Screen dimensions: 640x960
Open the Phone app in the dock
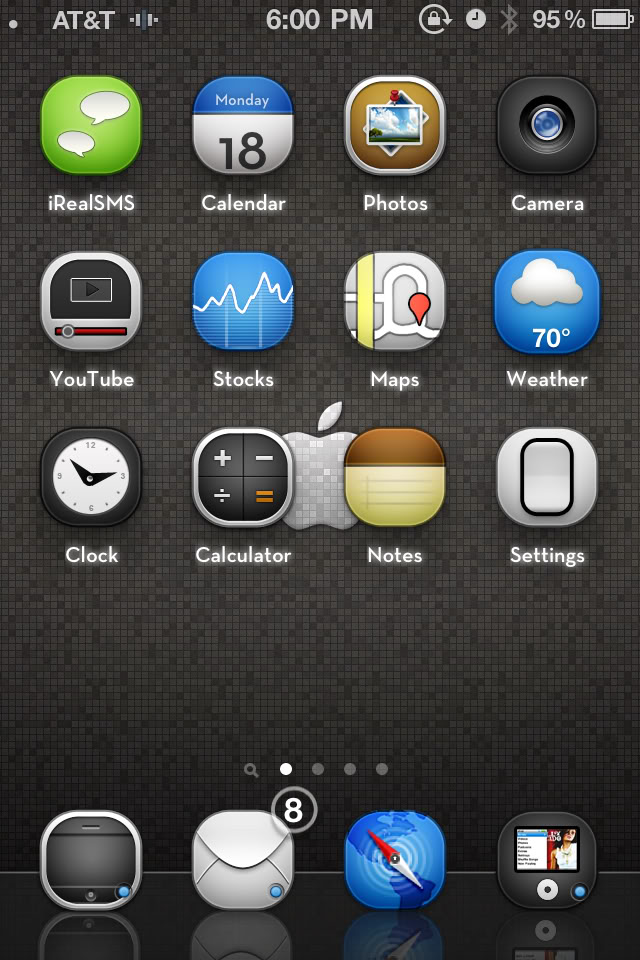click(x=91, y=860)
